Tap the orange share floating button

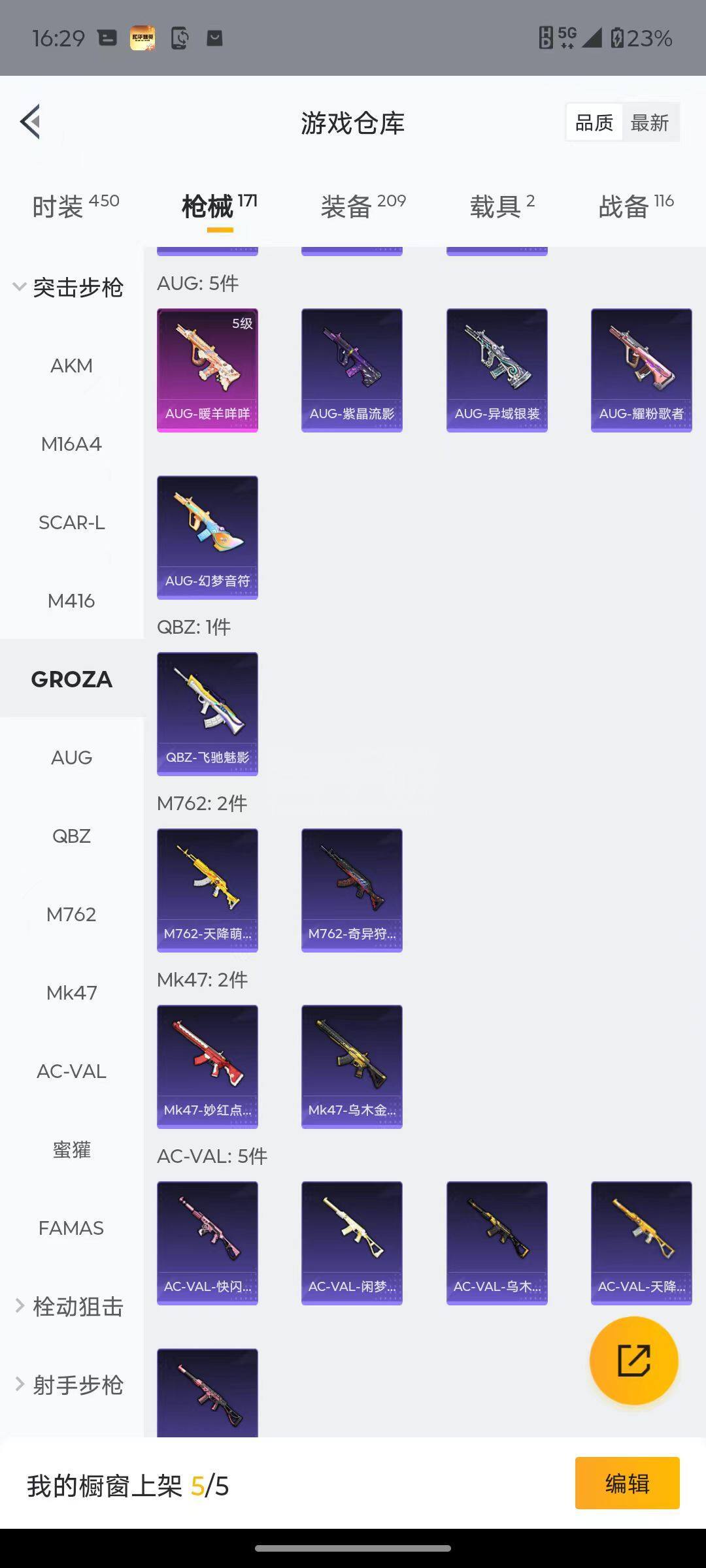[633, 1361]
